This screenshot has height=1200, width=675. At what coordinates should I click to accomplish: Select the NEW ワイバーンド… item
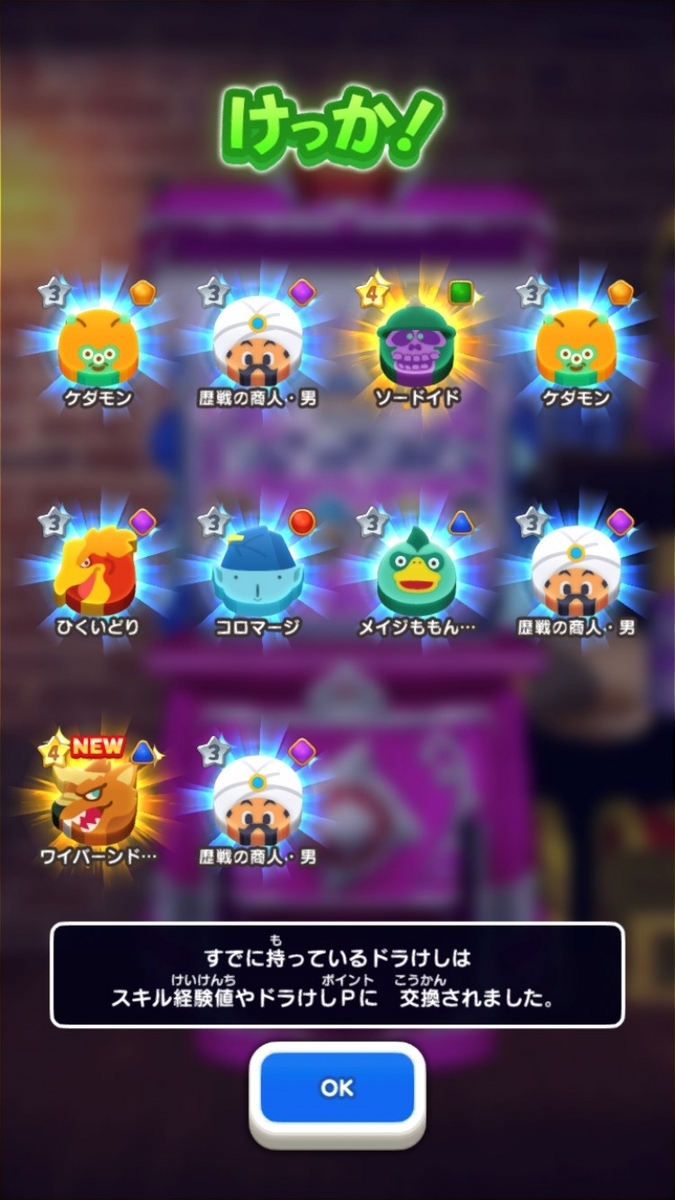[98, 800]
